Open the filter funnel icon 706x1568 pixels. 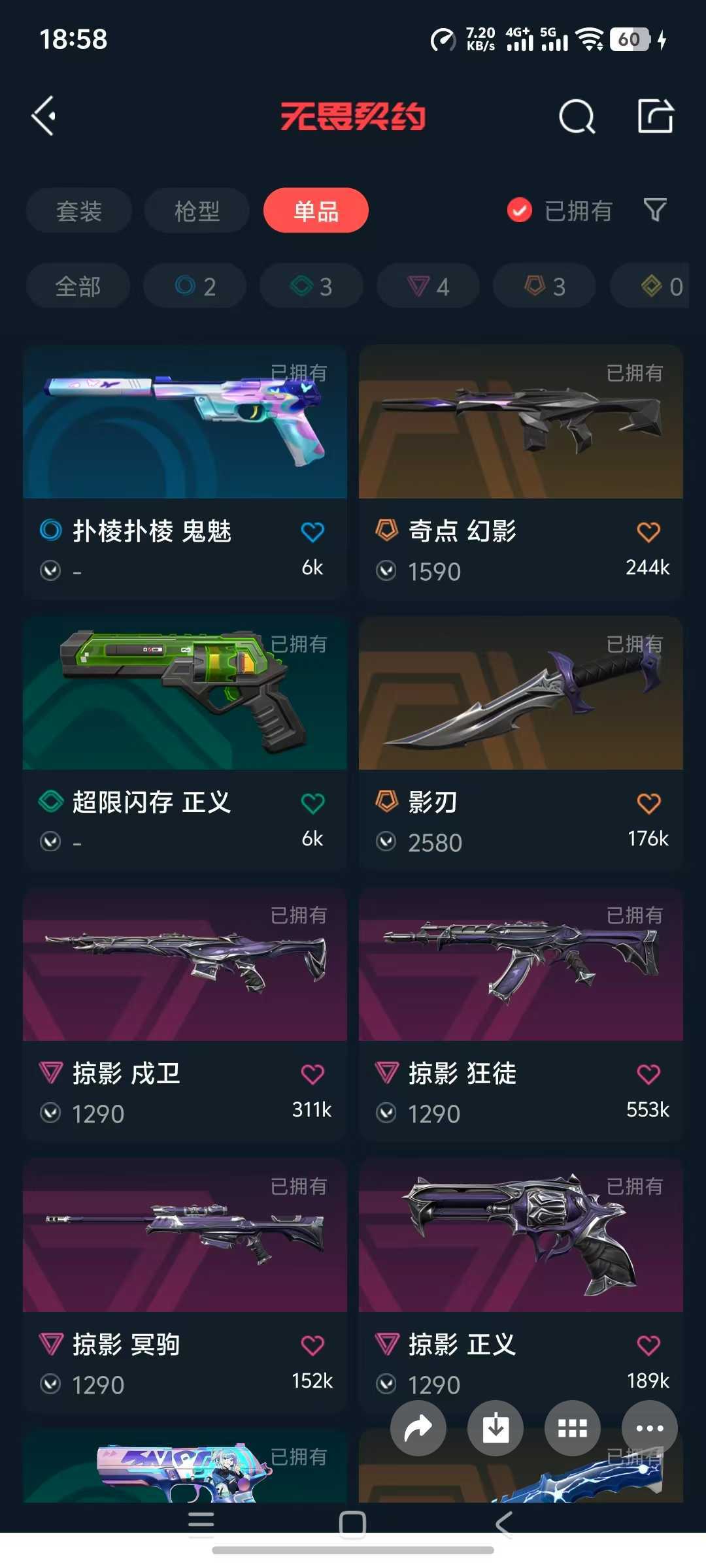tap(655, 210)
